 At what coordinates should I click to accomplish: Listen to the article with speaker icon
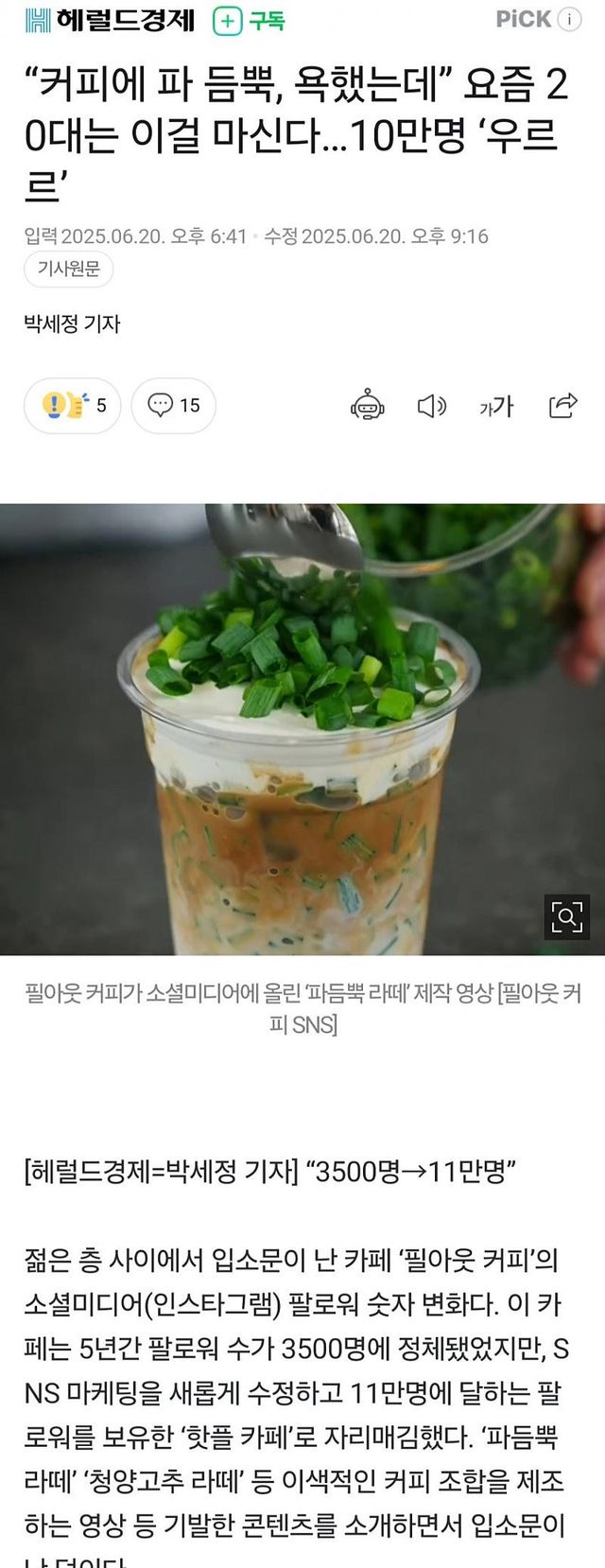[x=431, y=406]
